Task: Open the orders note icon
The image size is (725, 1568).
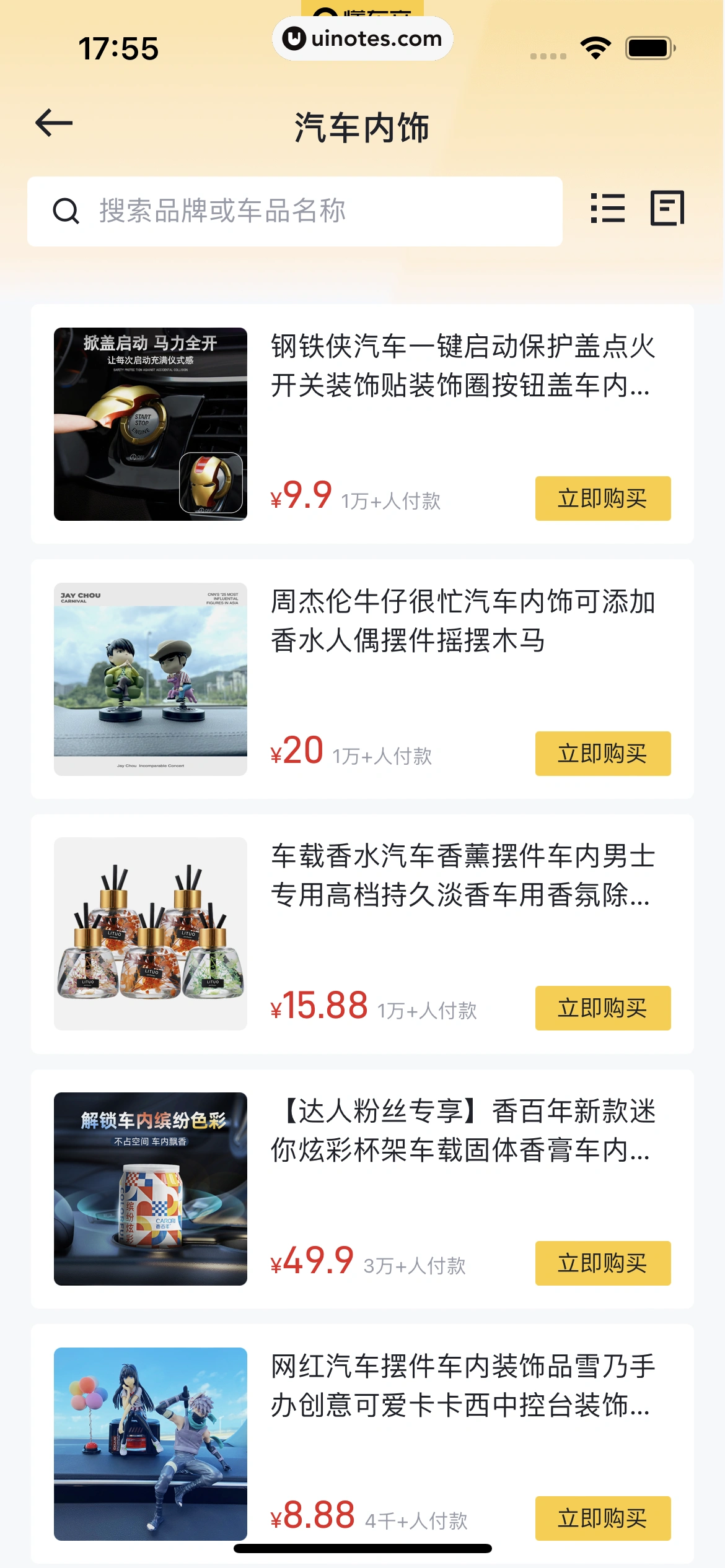Action: coord(667,208)
